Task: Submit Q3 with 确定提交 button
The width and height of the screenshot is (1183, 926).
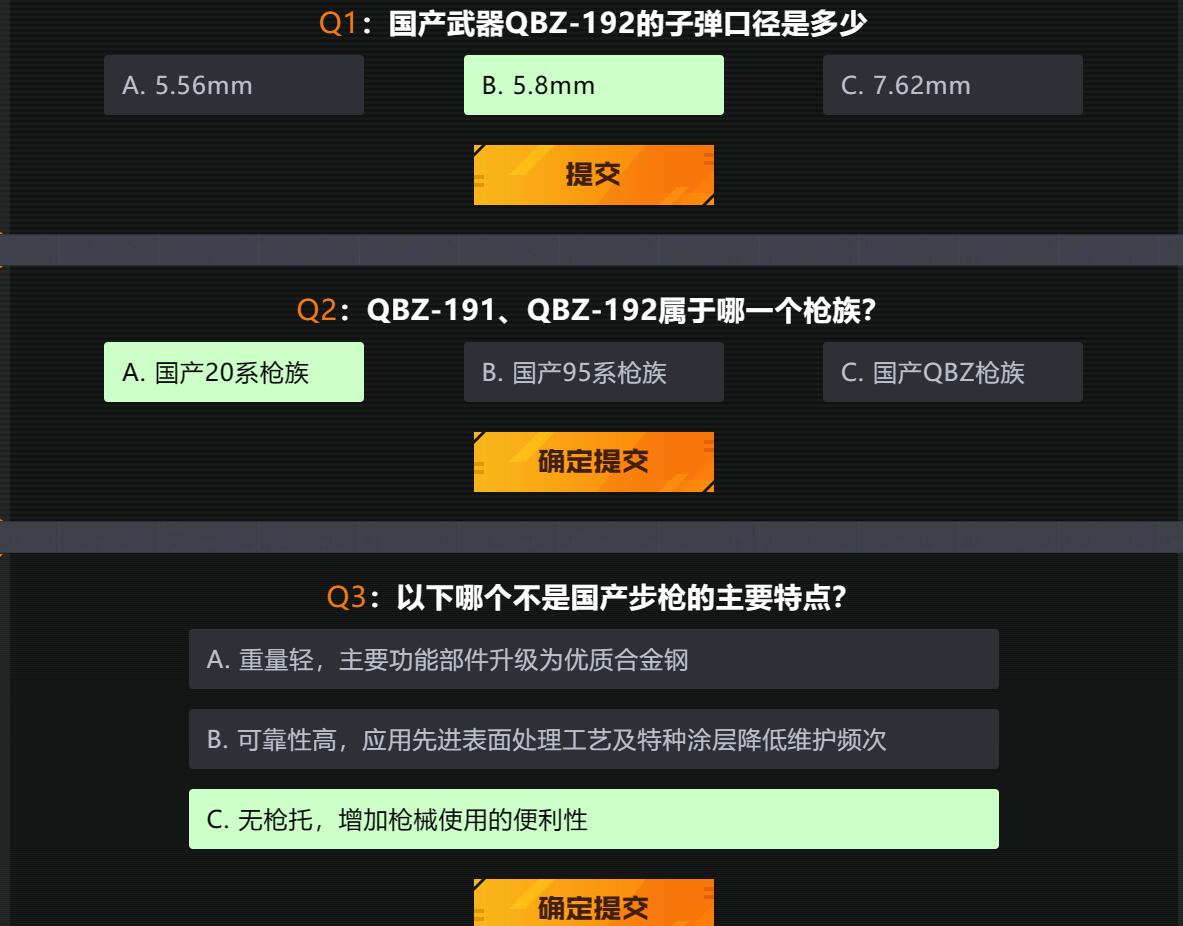Action: (x=593, y=905)
